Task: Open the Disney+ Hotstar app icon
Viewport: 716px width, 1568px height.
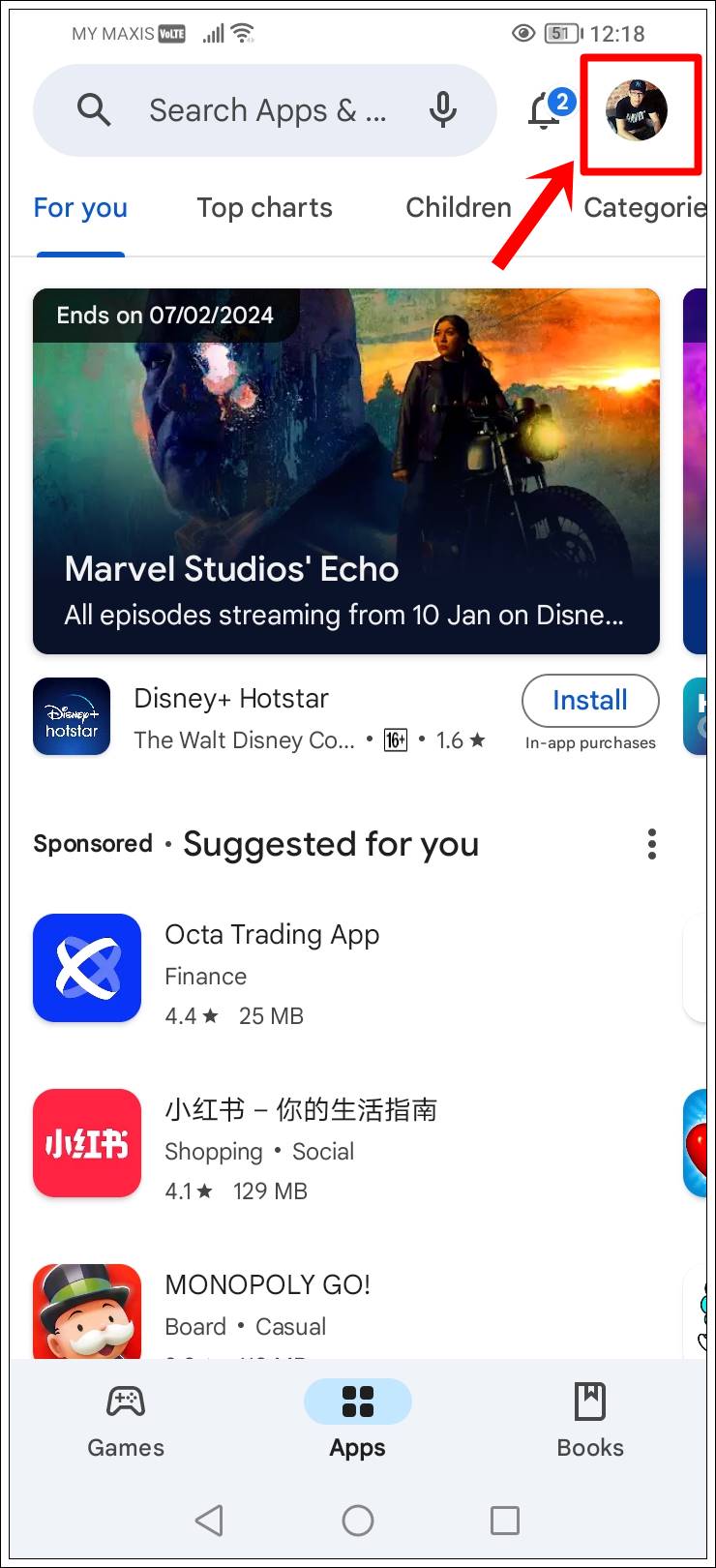Action: point(71,716)
